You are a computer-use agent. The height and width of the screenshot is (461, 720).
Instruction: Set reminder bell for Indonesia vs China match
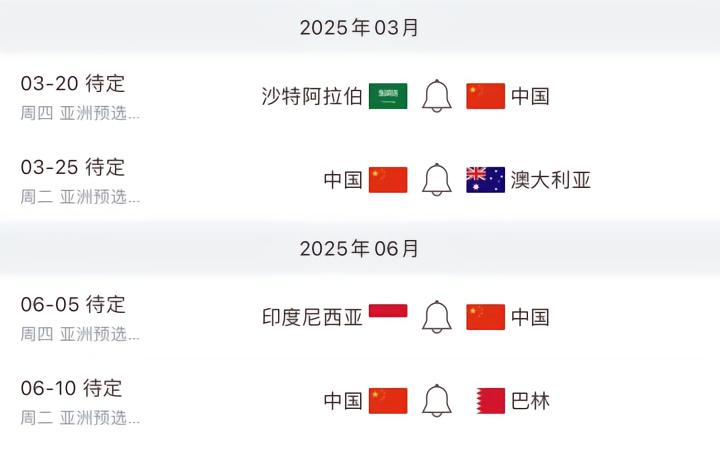[x=436, y=317]
